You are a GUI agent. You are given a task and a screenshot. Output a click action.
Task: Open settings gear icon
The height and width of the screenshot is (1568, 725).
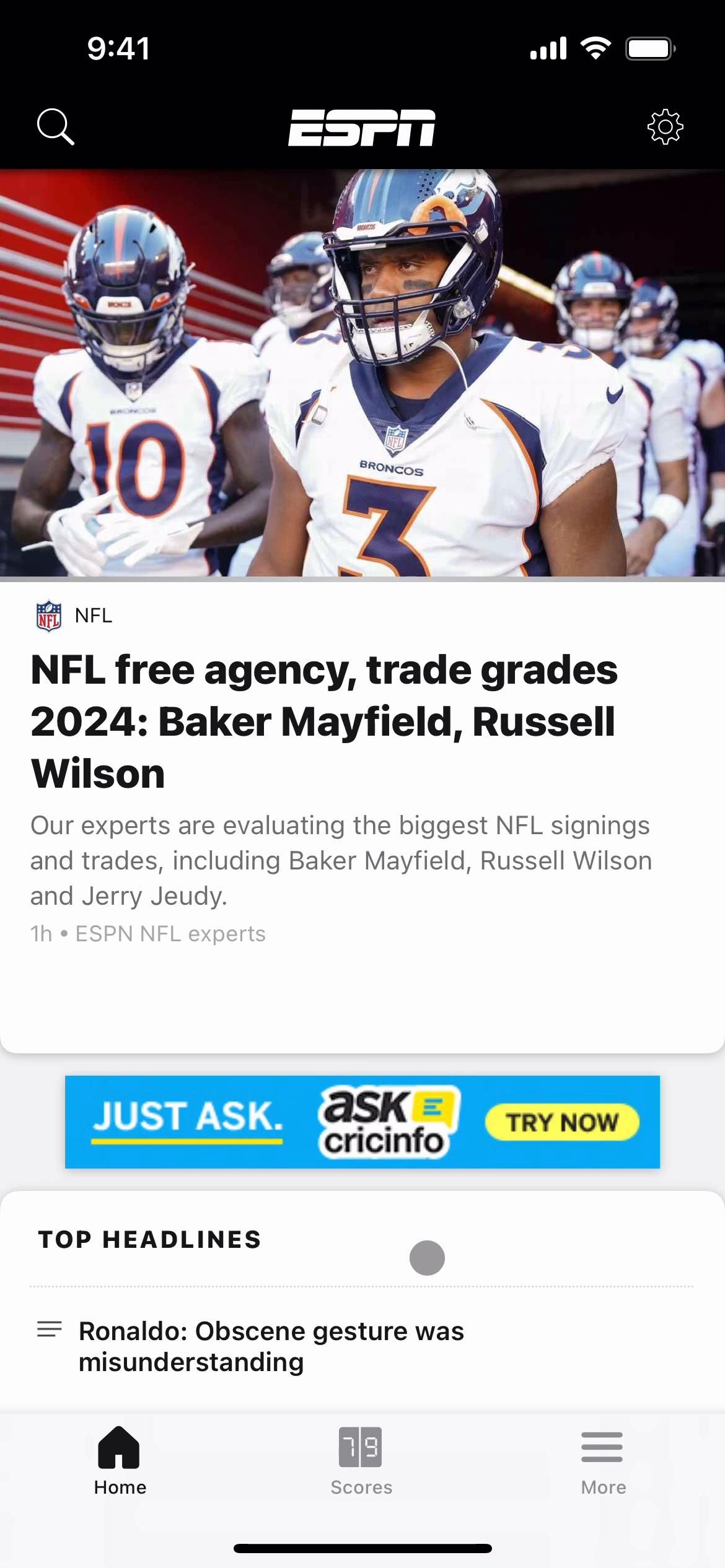(665, 127)
